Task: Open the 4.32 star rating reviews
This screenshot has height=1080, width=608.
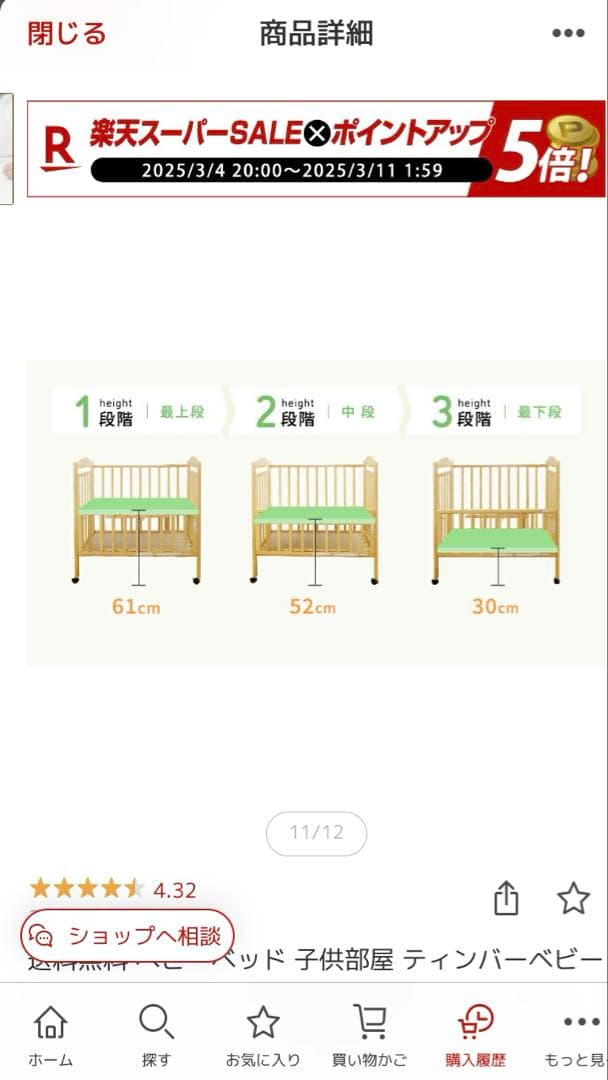Action: (x=113, y=889)
